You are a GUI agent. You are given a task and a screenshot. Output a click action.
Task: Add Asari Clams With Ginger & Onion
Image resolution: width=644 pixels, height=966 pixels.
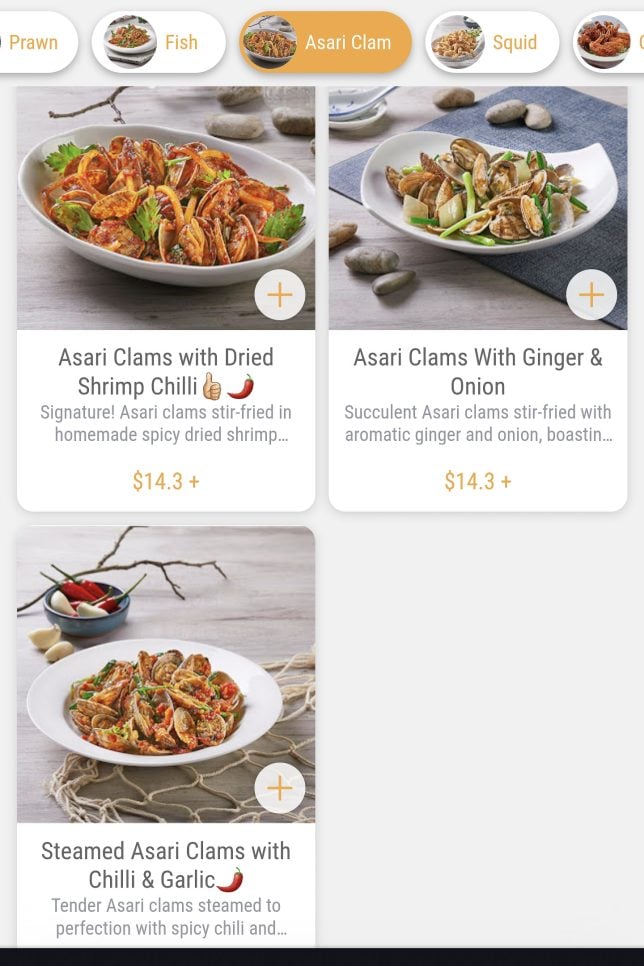click(x=591, y=295)
